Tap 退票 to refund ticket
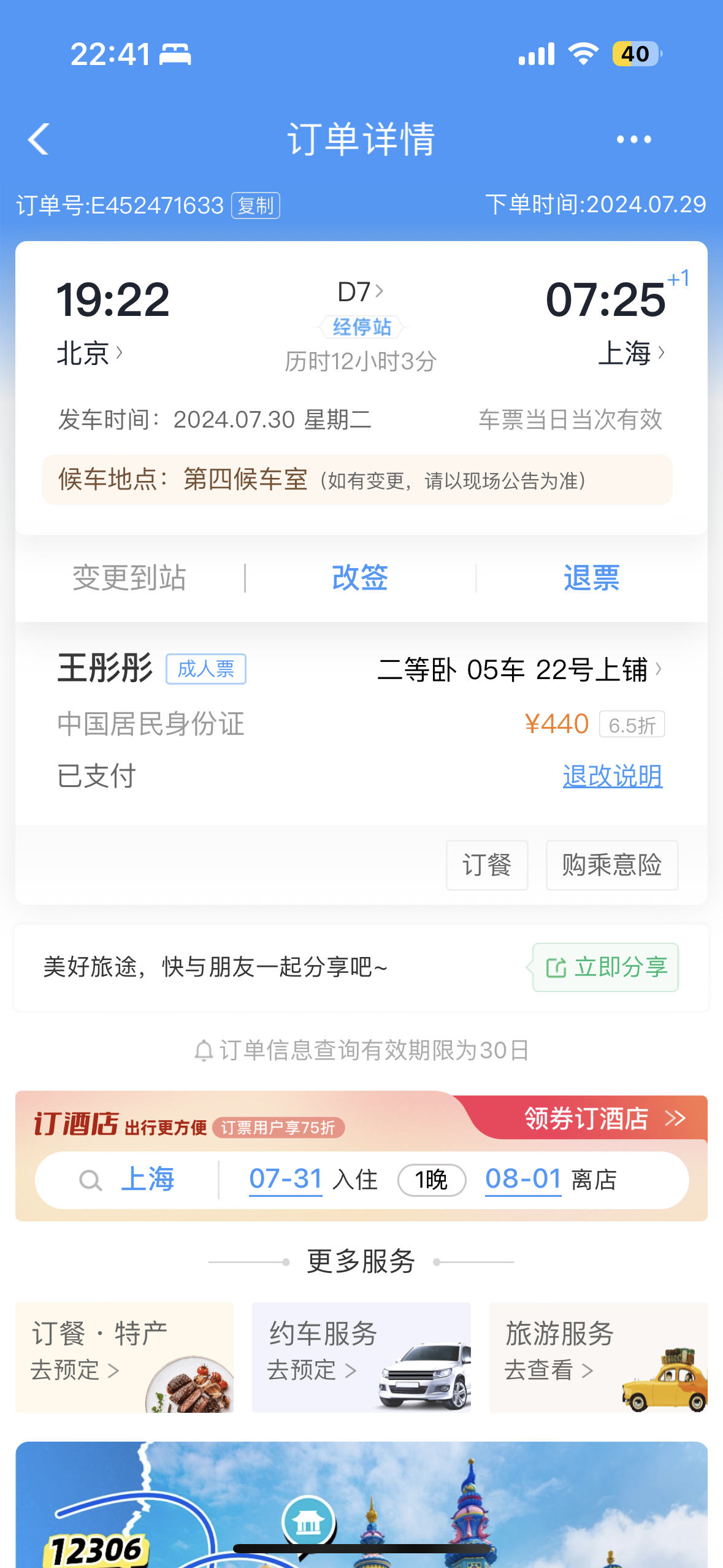 point(591,578)
